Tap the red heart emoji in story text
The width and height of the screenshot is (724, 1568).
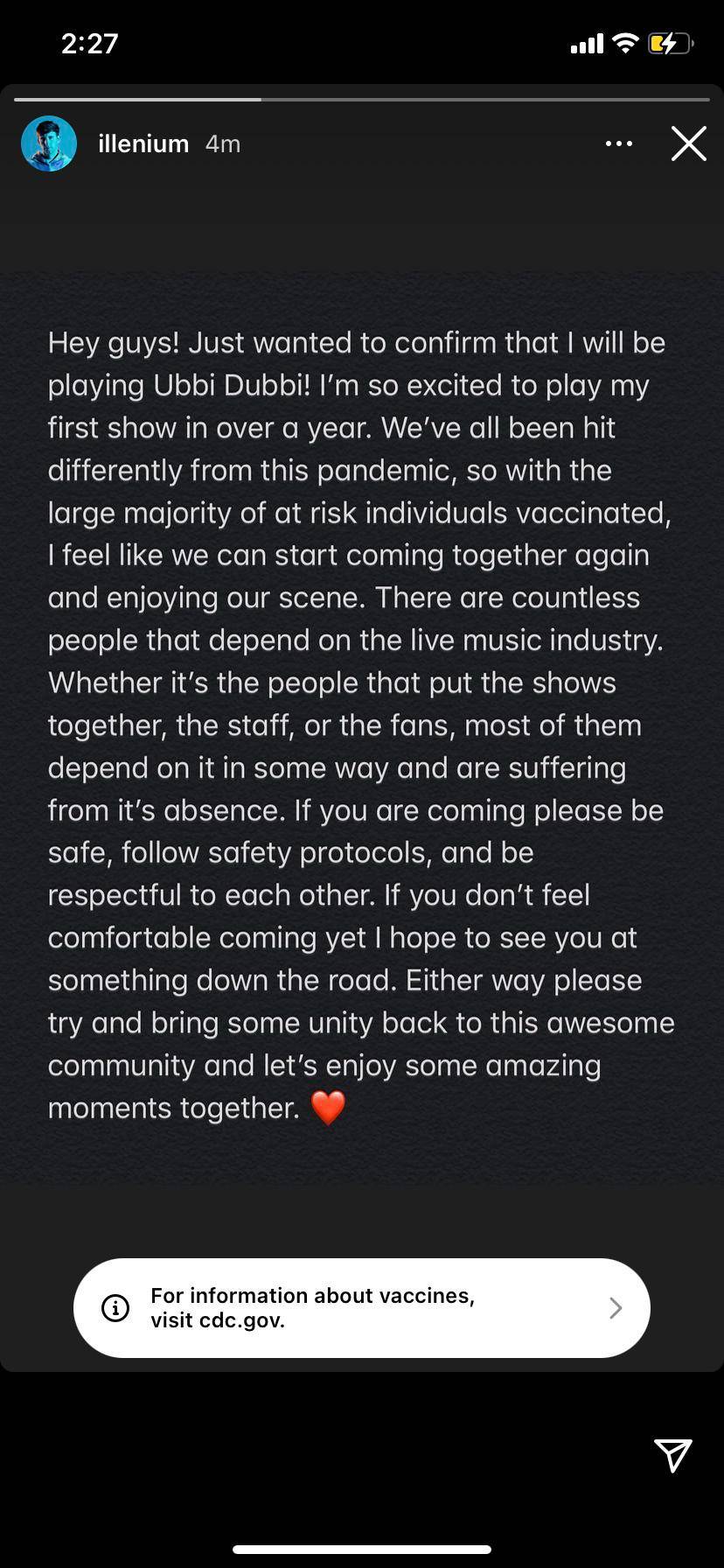(x=328, y=1105)
